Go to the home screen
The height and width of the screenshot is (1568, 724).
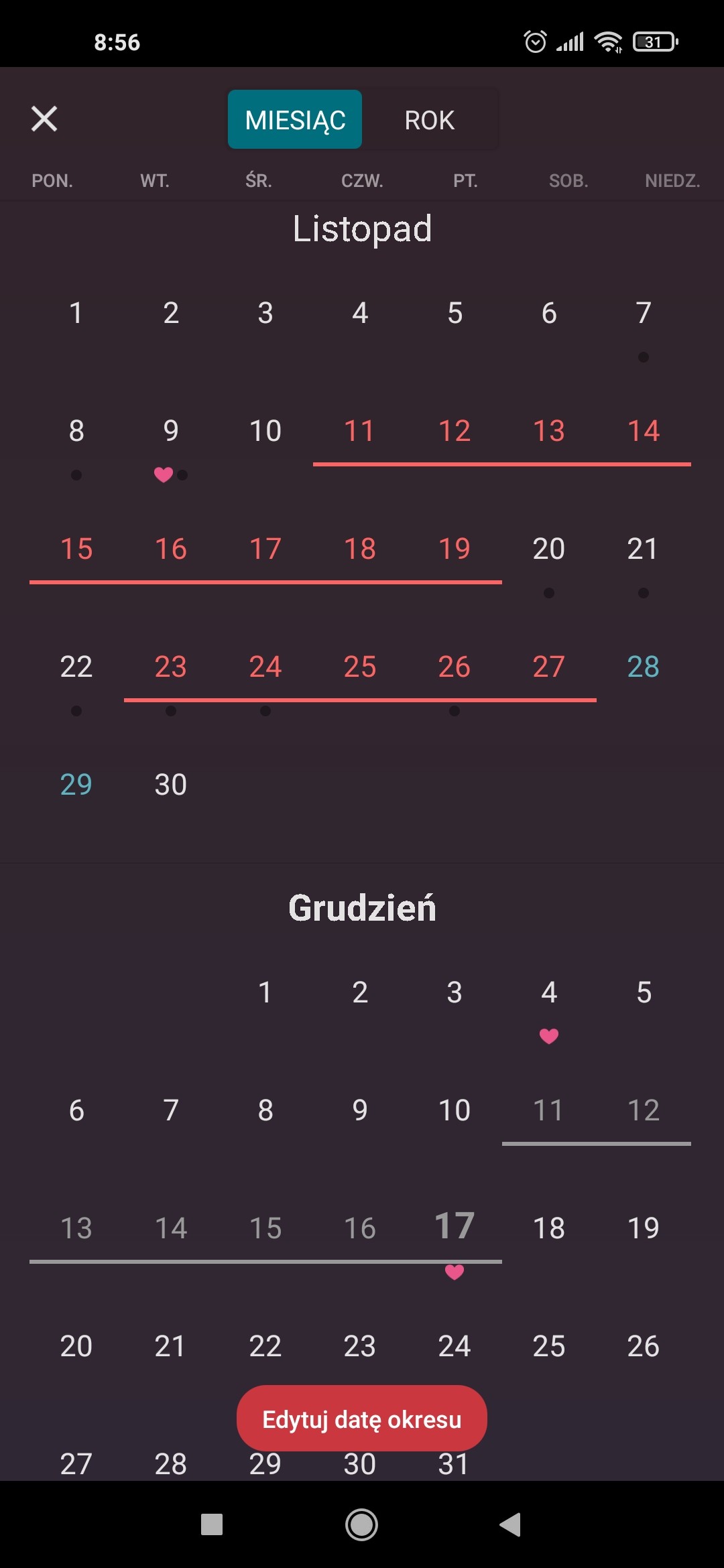click(361, 1524)
